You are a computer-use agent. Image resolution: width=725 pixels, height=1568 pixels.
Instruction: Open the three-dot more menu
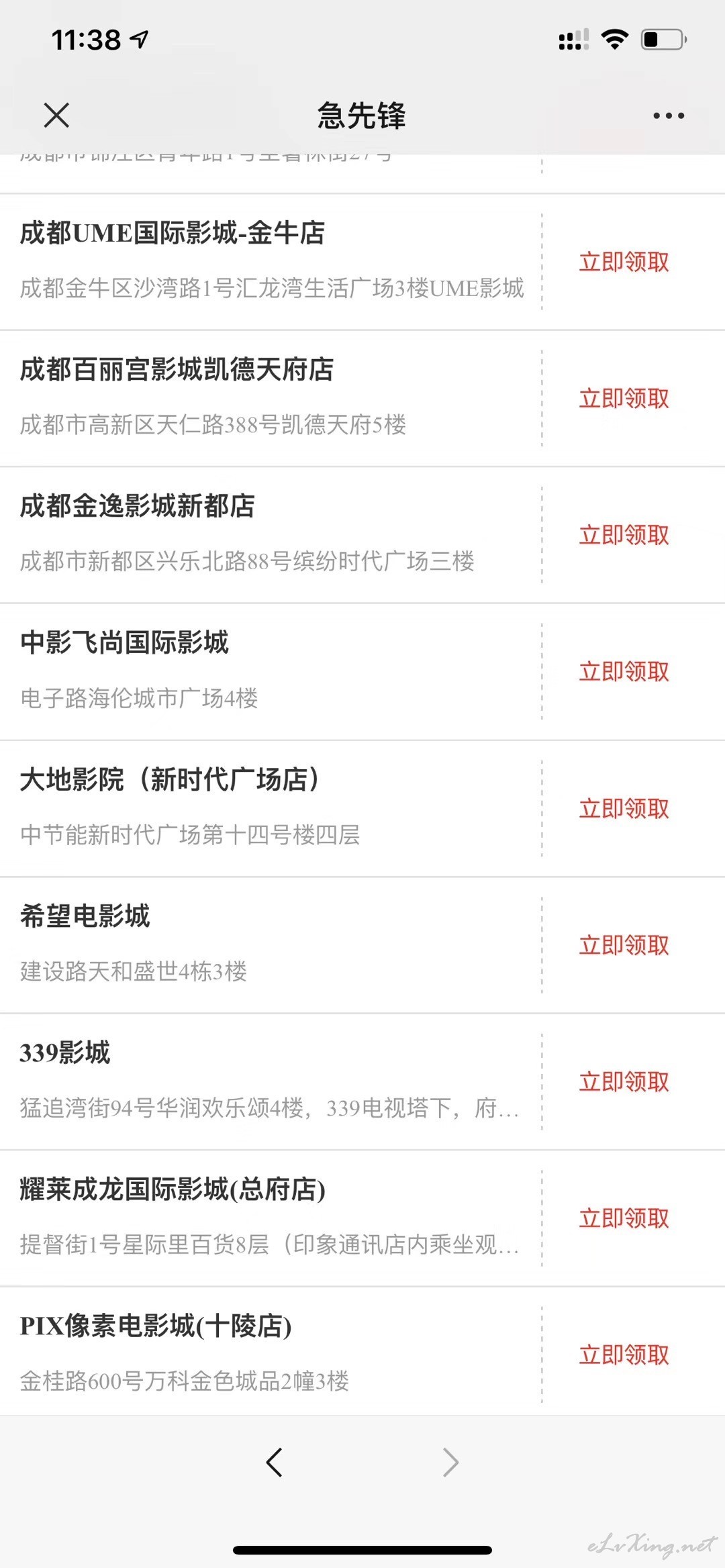669,115
